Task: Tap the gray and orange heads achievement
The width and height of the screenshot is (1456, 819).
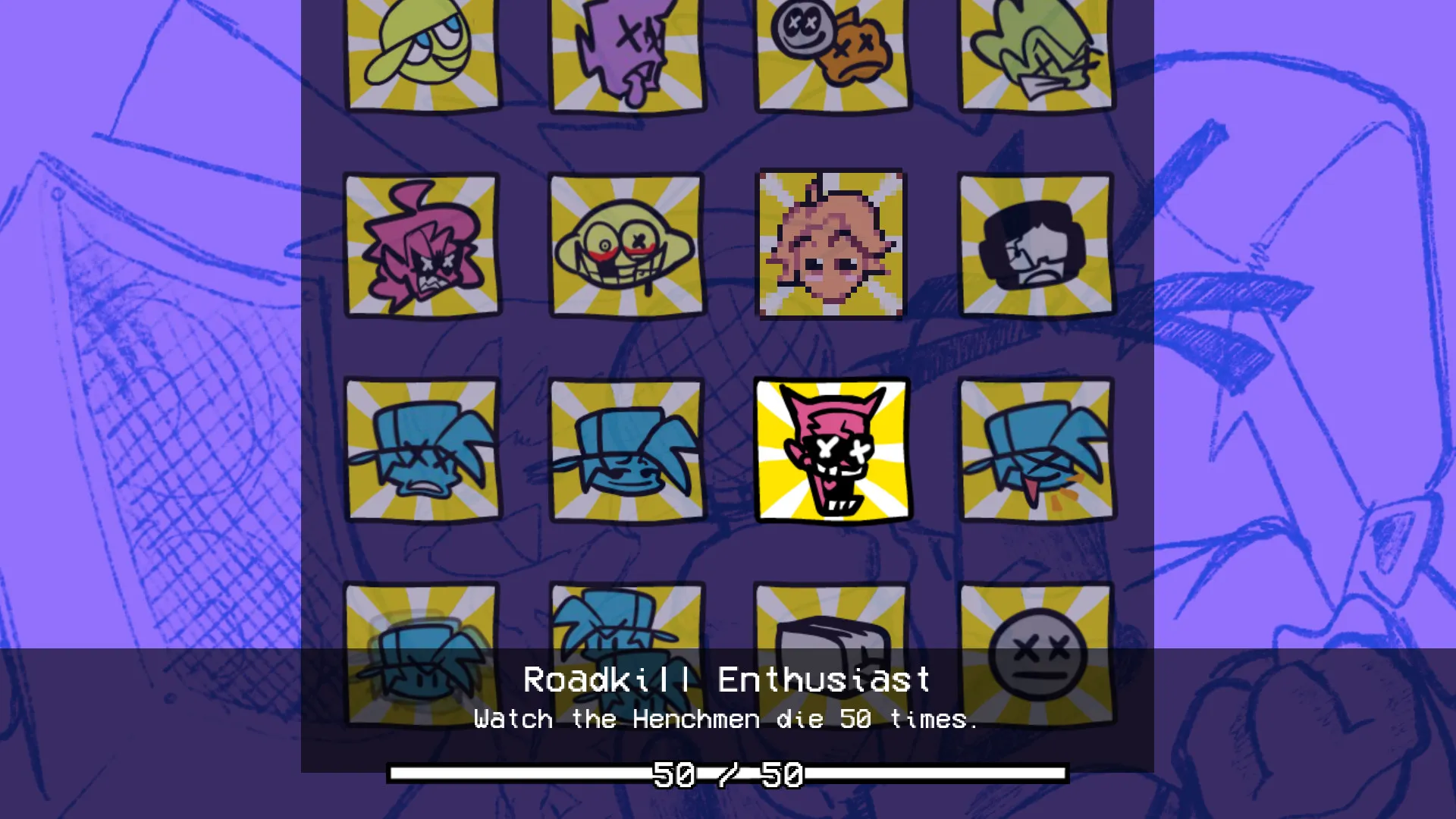Action: point(833,53)
